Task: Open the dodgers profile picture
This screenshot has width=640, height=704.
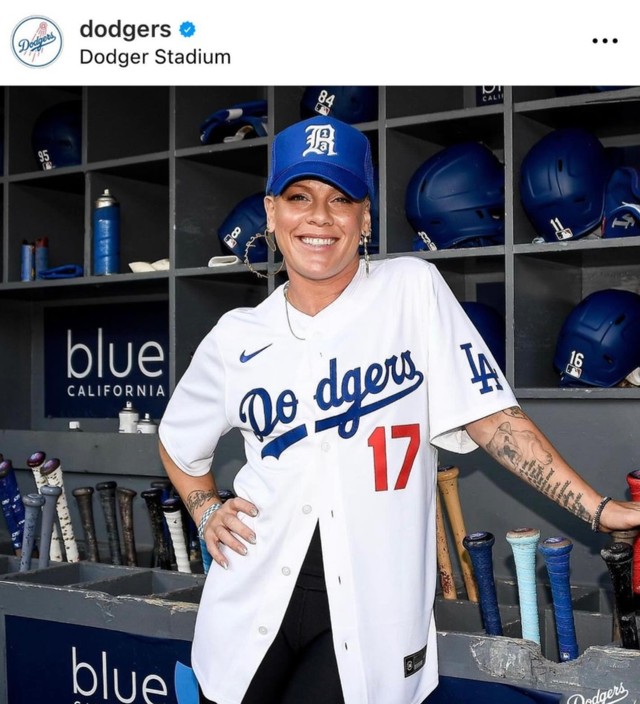Action: (36, 42)
